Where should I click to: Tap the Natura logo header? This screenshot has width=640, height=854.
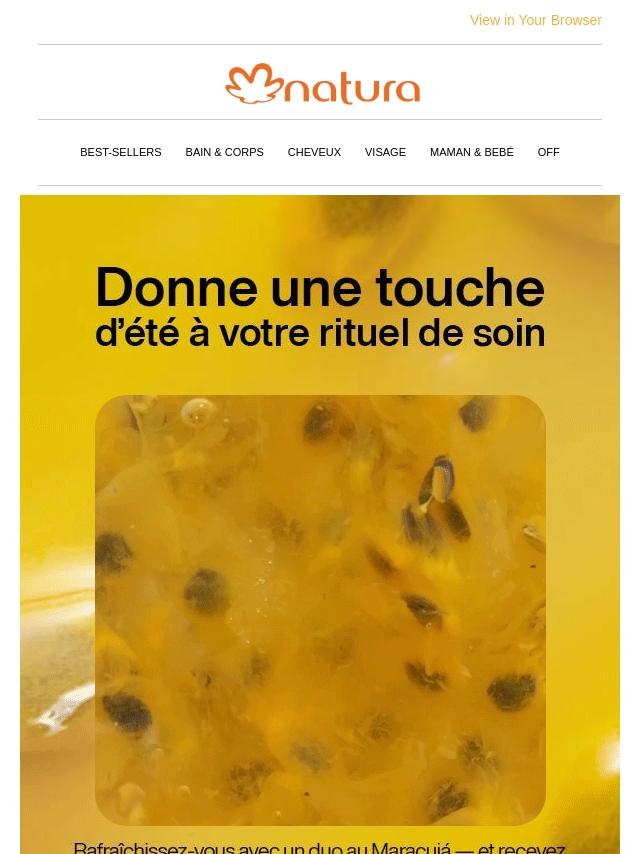(x=322, y=85)
